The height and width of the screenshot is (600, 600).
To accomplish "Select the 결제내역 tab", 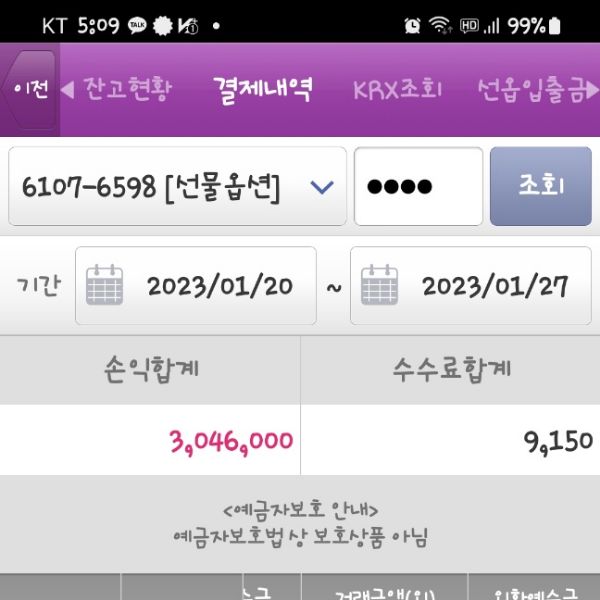I will tap(263, 90).
